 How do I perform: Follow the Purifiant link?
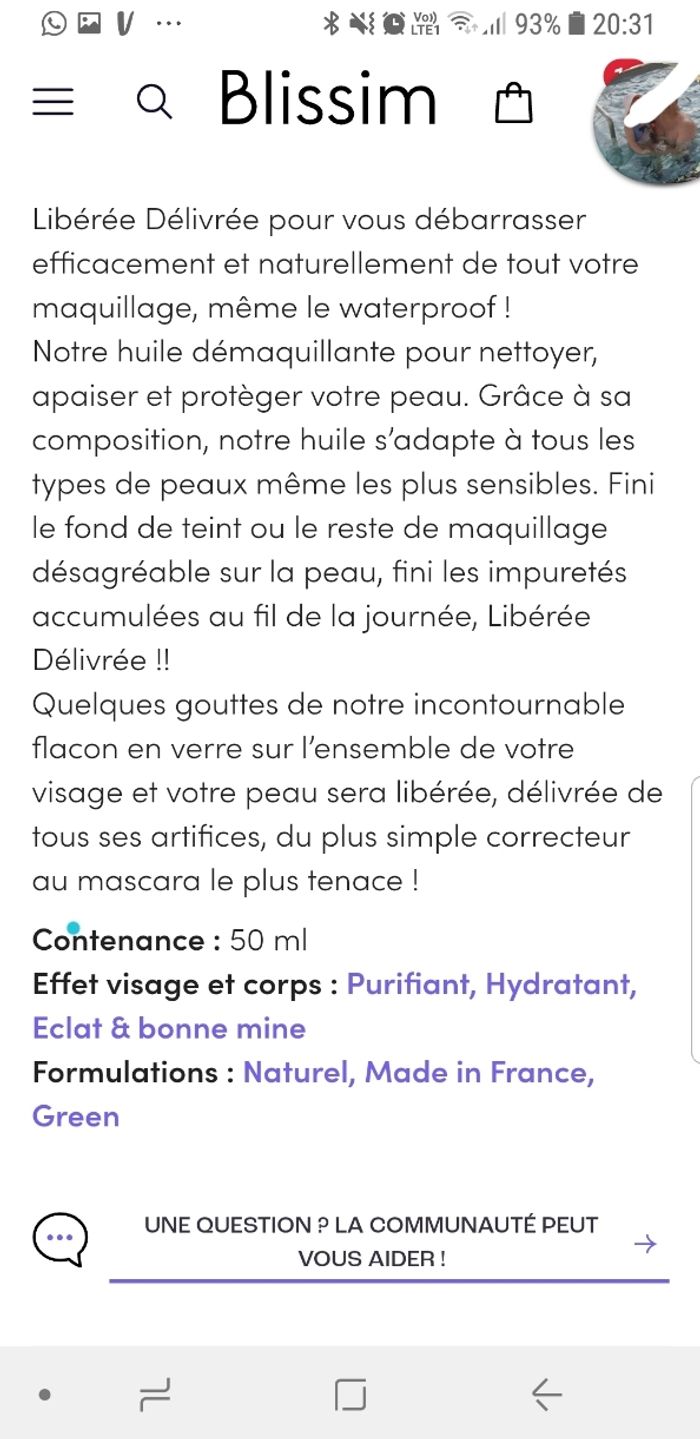410,984
